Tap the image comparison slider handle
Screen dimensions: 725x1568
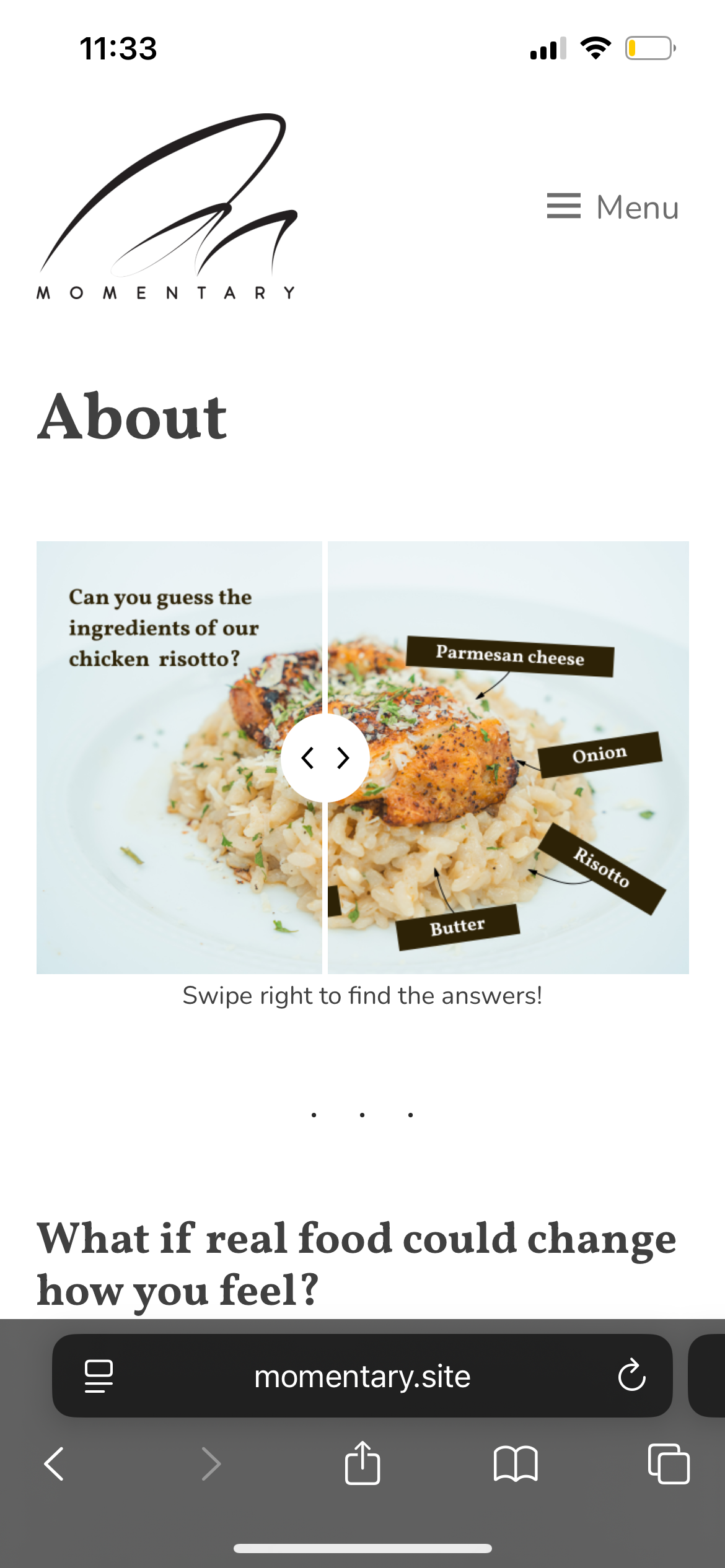[325, 757]
